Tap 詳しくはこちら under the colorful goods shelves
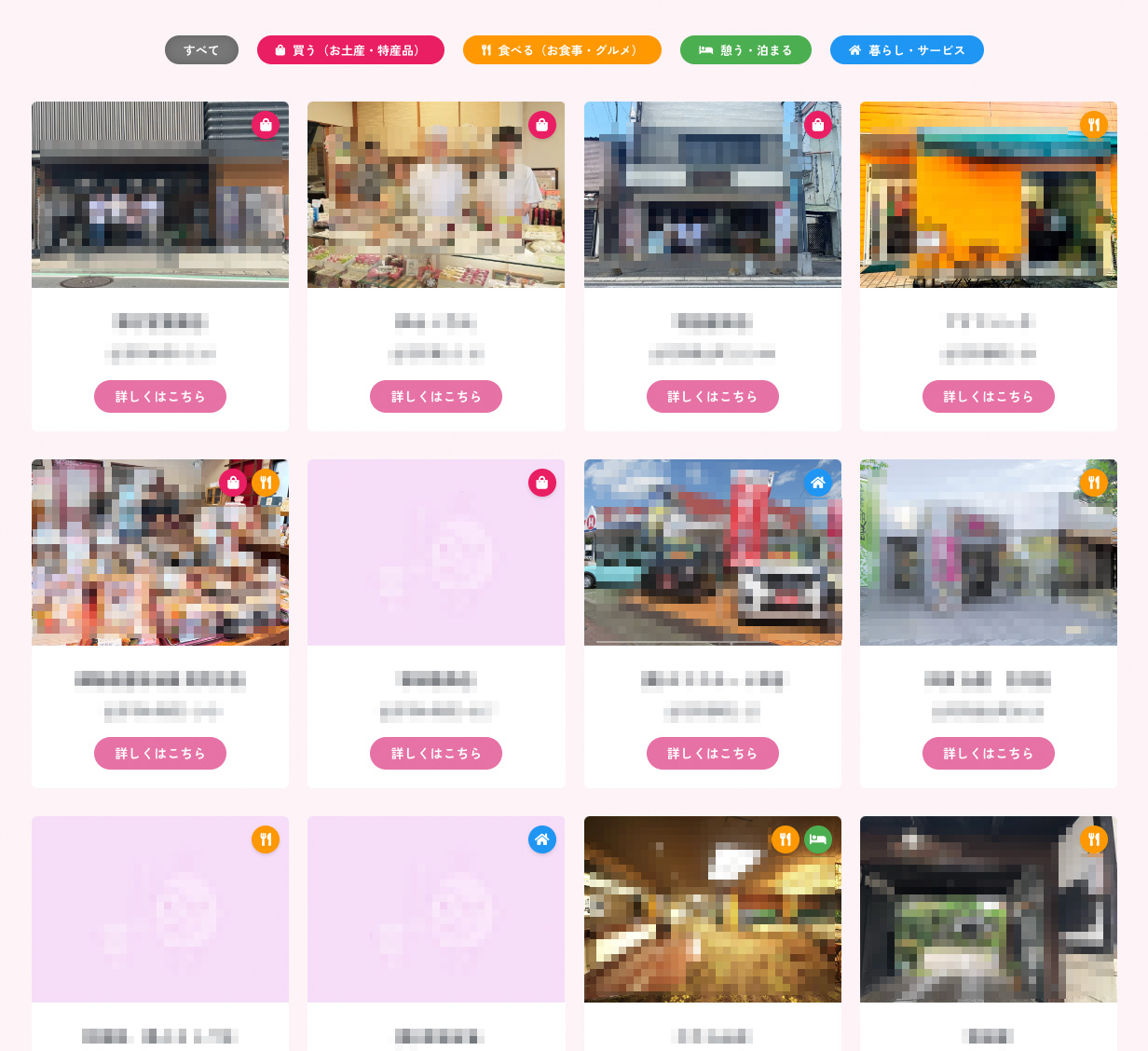This screenshot has height=1051, width=1148. pyautogui.click(x=159, y=753)
